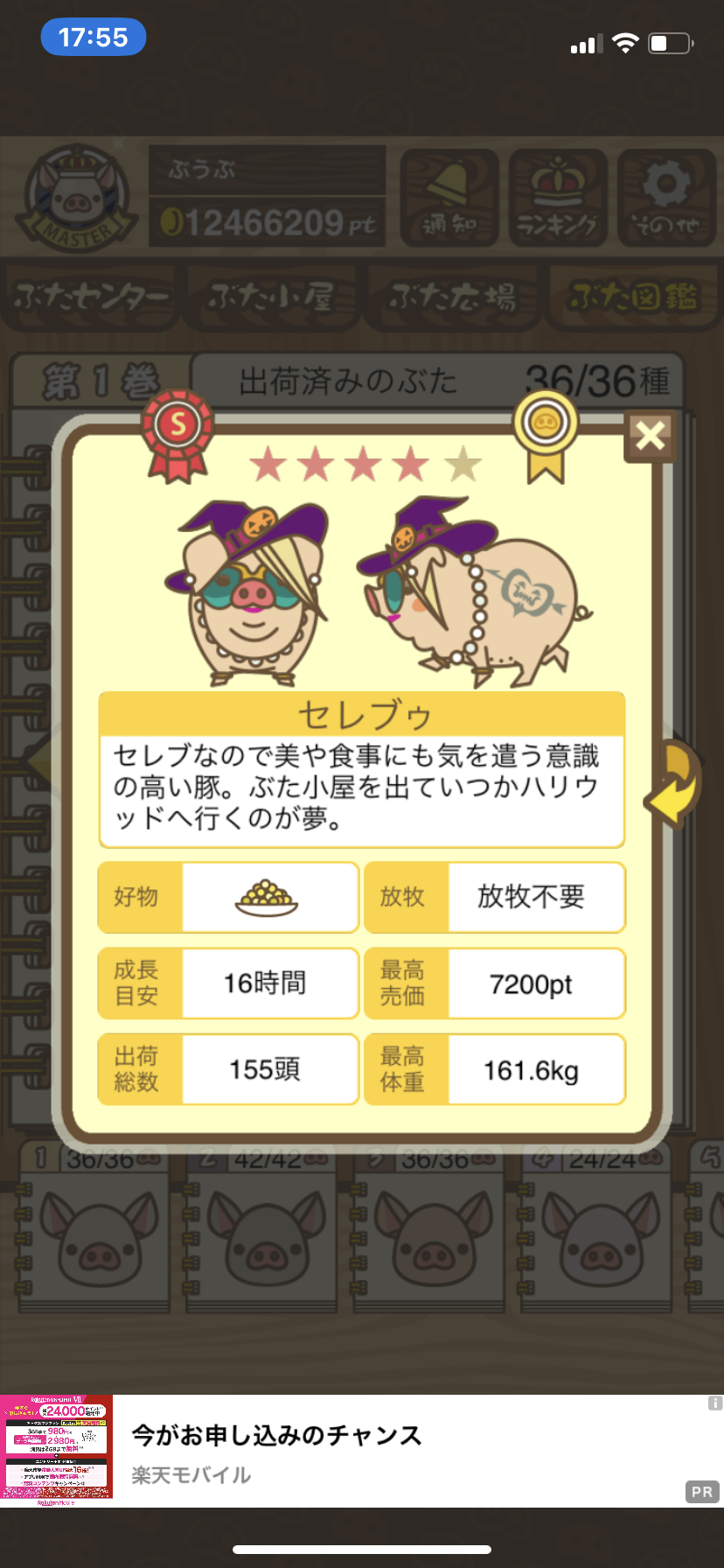Open the ad info icon
Screen dimensions: 724x1568
point(714,1403)
